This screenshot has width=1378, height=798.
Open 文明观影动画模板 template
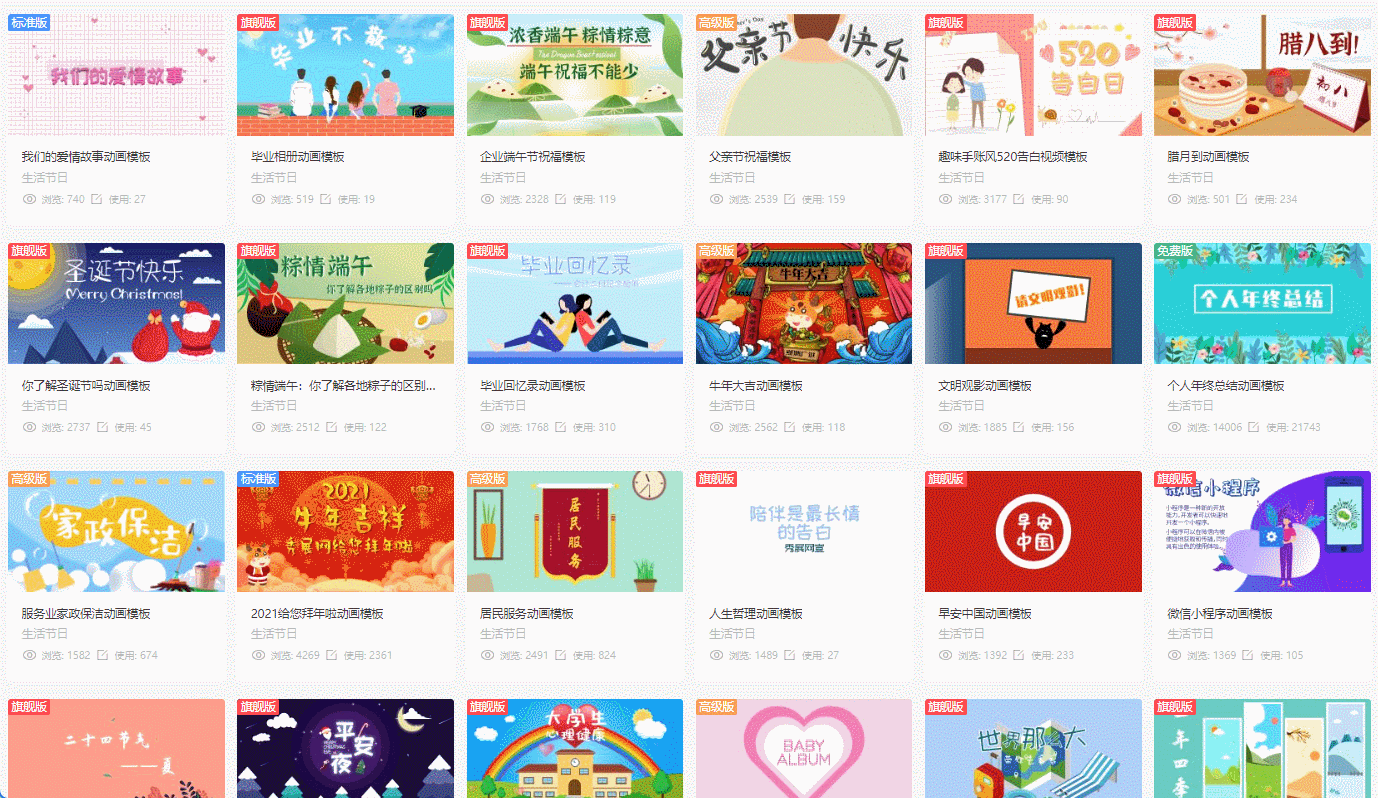(x=1032, y=304)
